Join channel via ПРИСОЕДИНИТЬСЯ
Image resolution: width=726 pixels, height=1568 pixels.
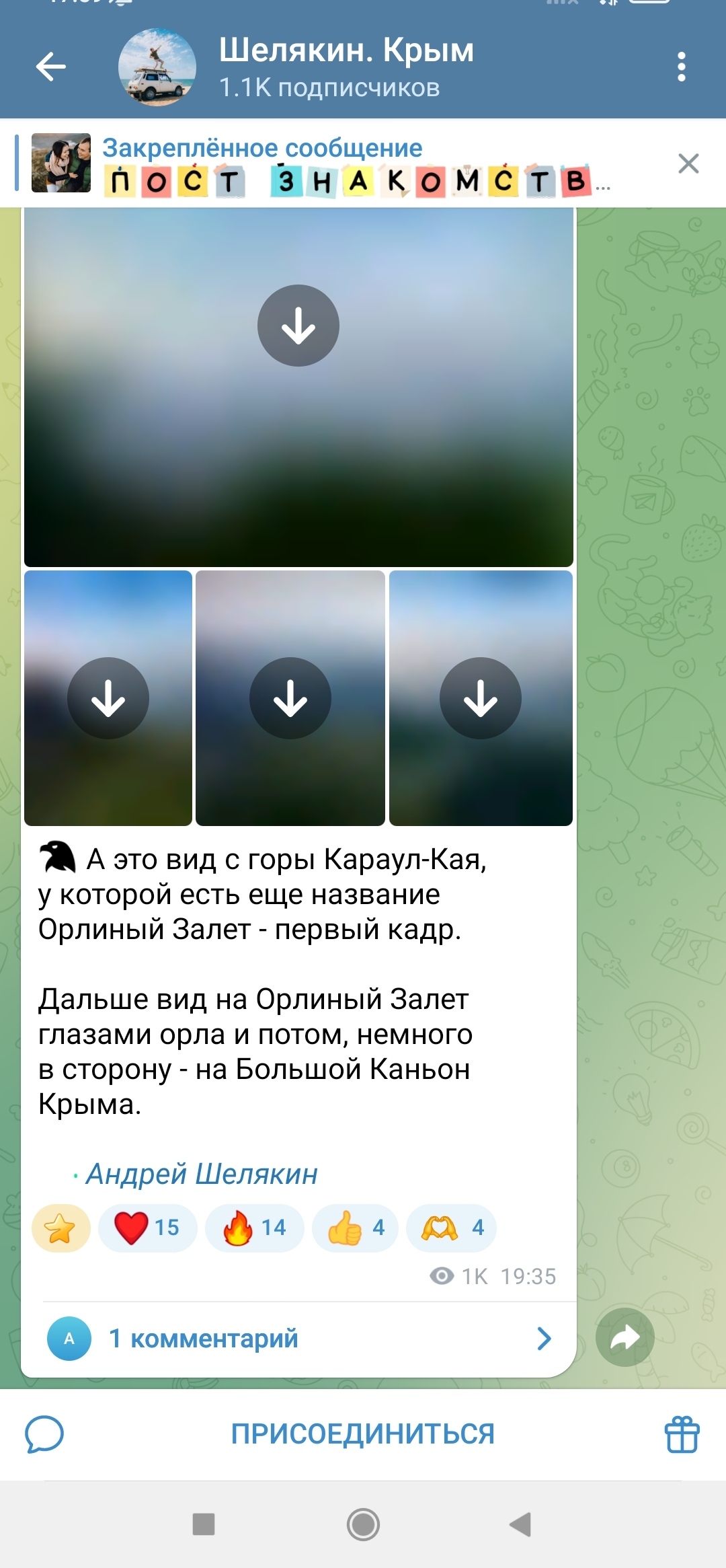[363, 1434]
